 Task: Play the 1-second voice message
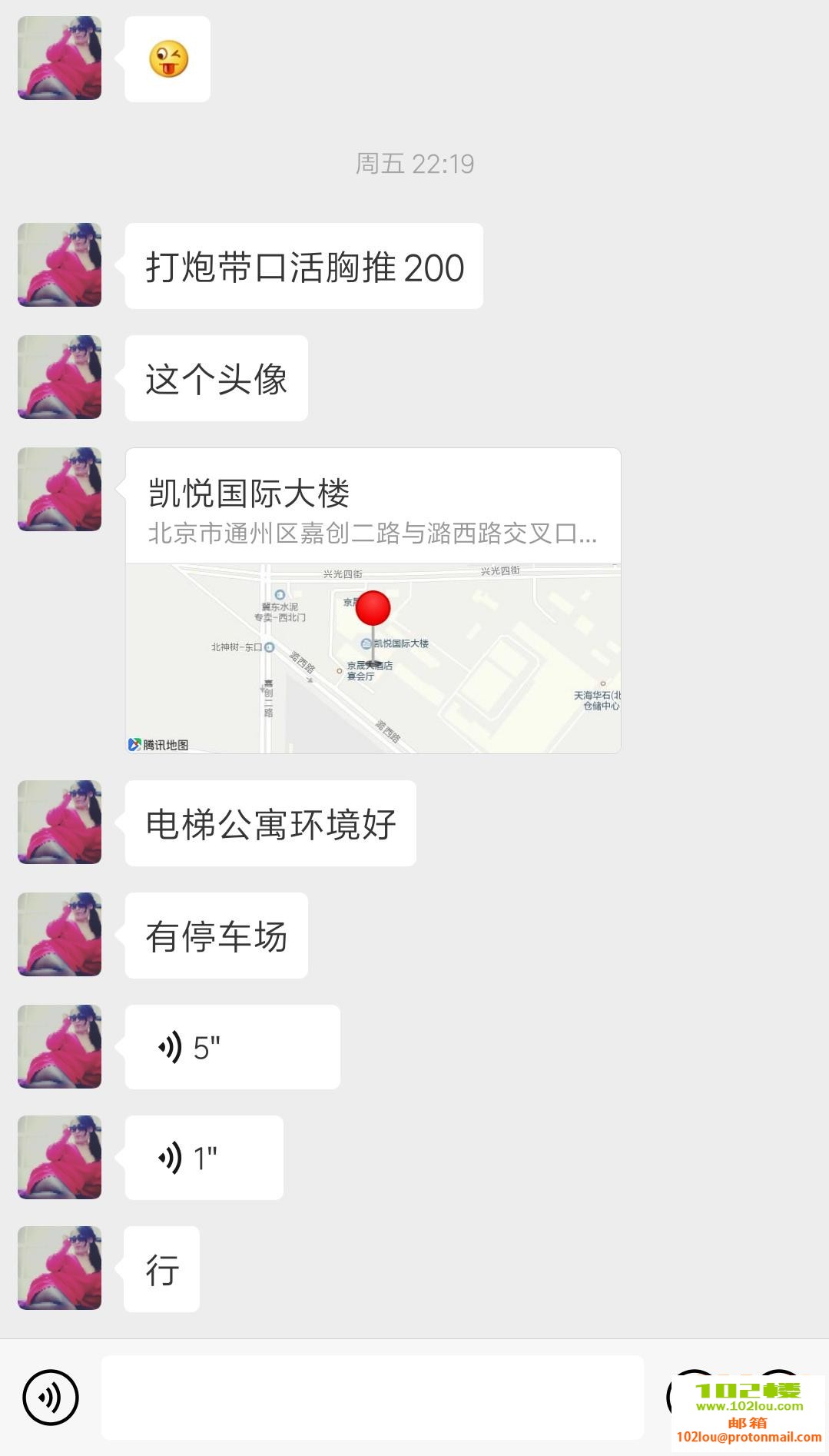(x=204, y=1158)
